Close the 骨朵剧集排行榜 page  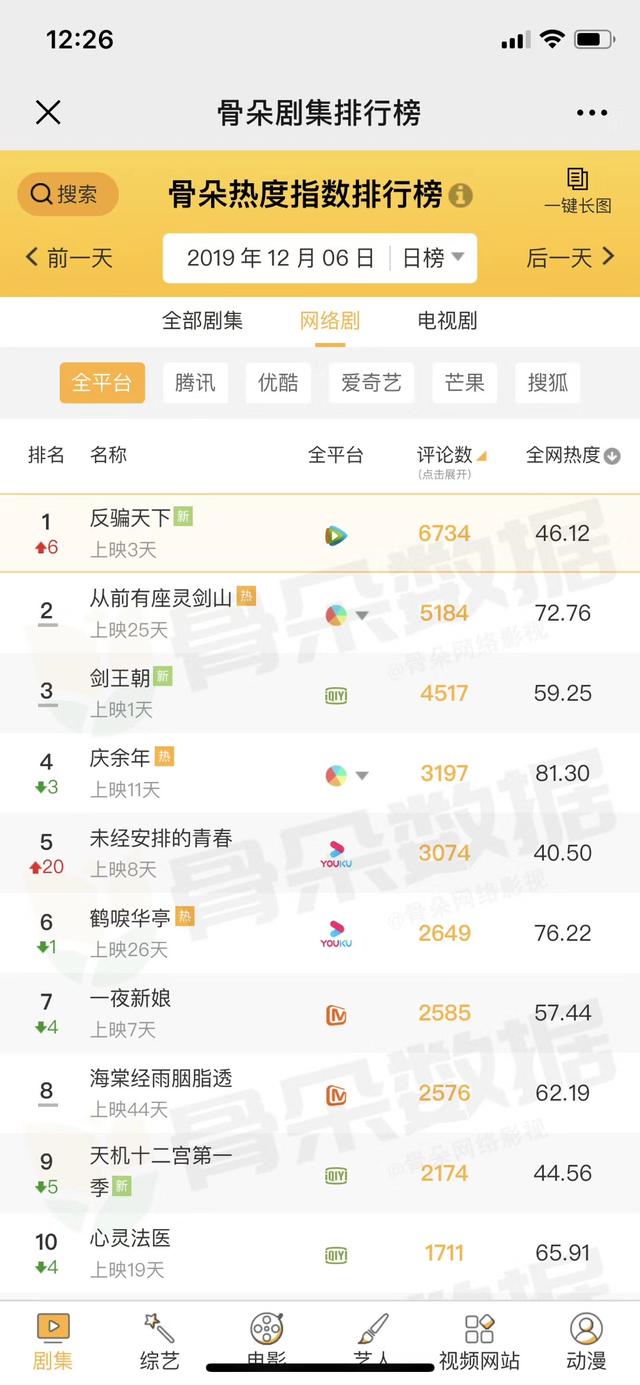coord(48,113)
